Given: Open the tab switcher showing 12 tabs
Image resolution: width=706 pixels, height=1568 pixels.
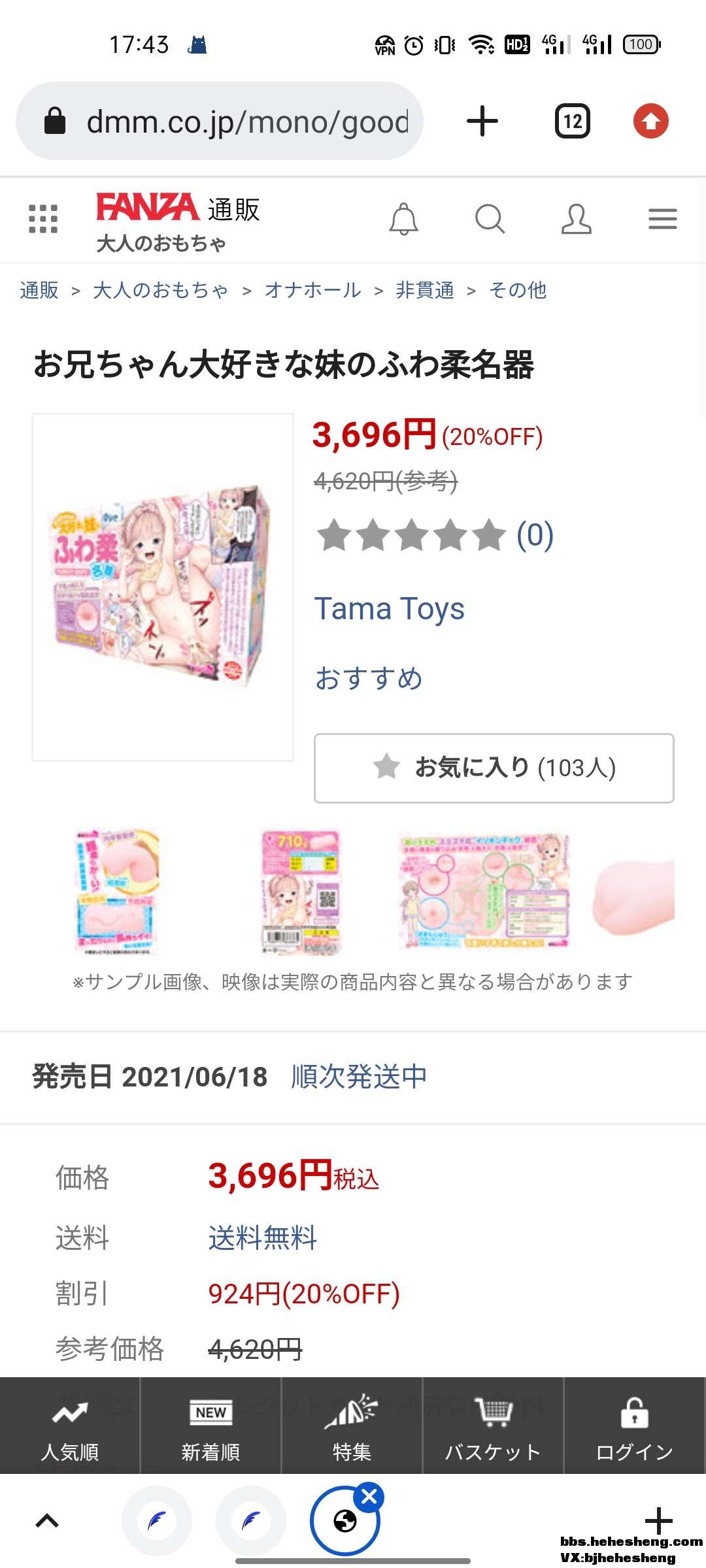Looking at the screenshot, I should point(572,122).
